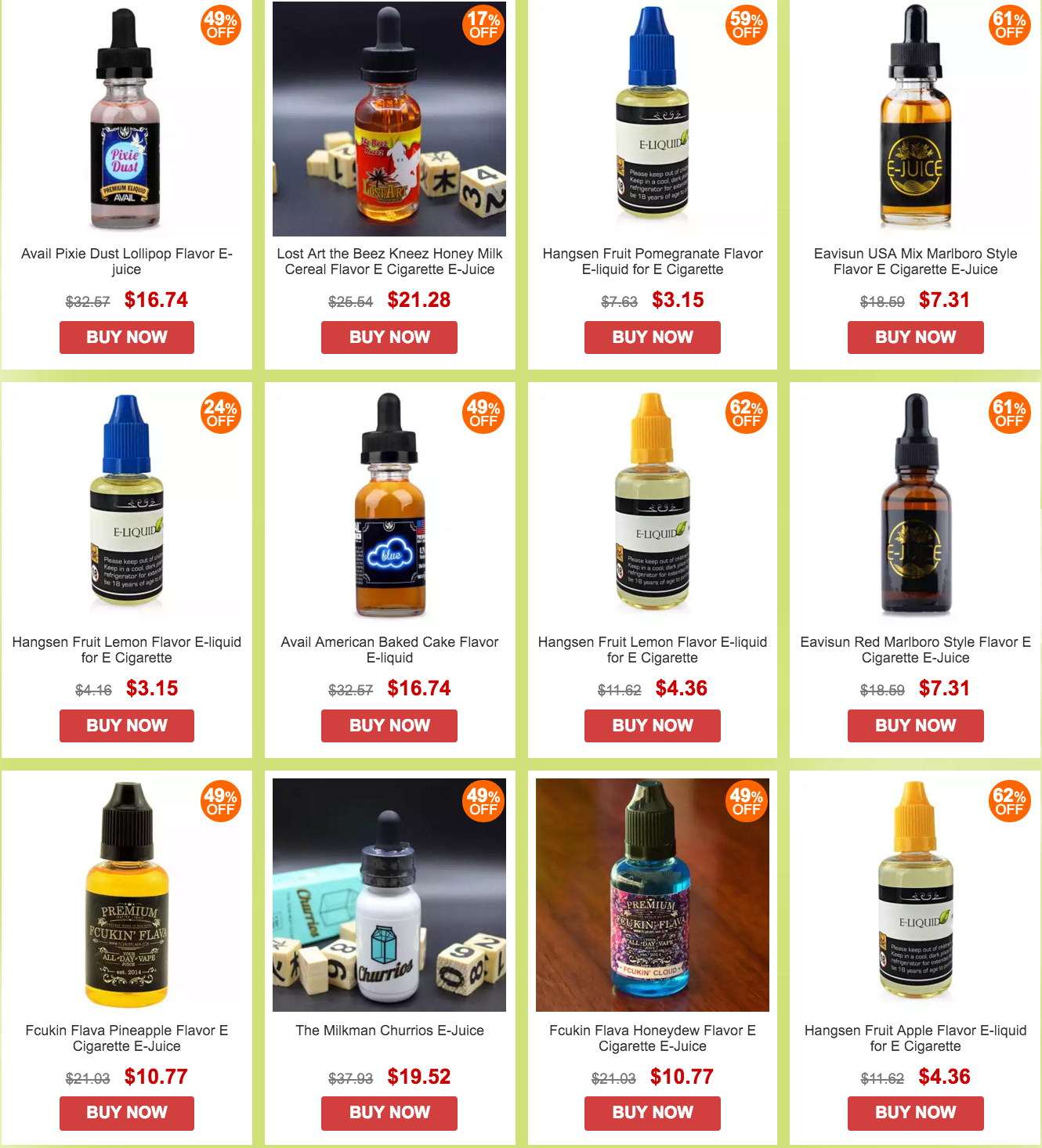Order Eavisun USA Mix Marlboro Style E-Juice
This screenshot has height=1148, width=1042.
tap(915, 338)
